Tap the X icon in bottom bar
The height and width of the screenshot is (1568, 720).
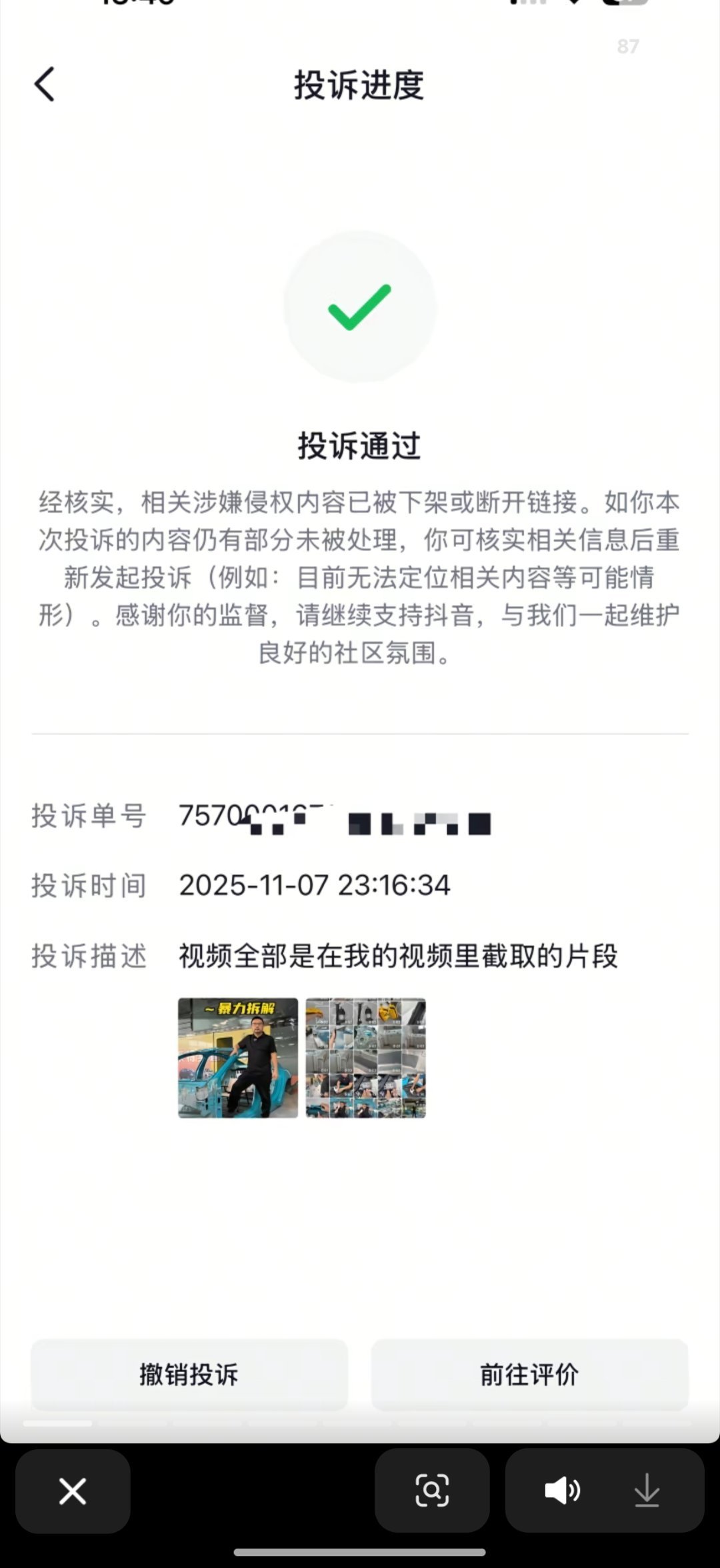pos(72,1491)
